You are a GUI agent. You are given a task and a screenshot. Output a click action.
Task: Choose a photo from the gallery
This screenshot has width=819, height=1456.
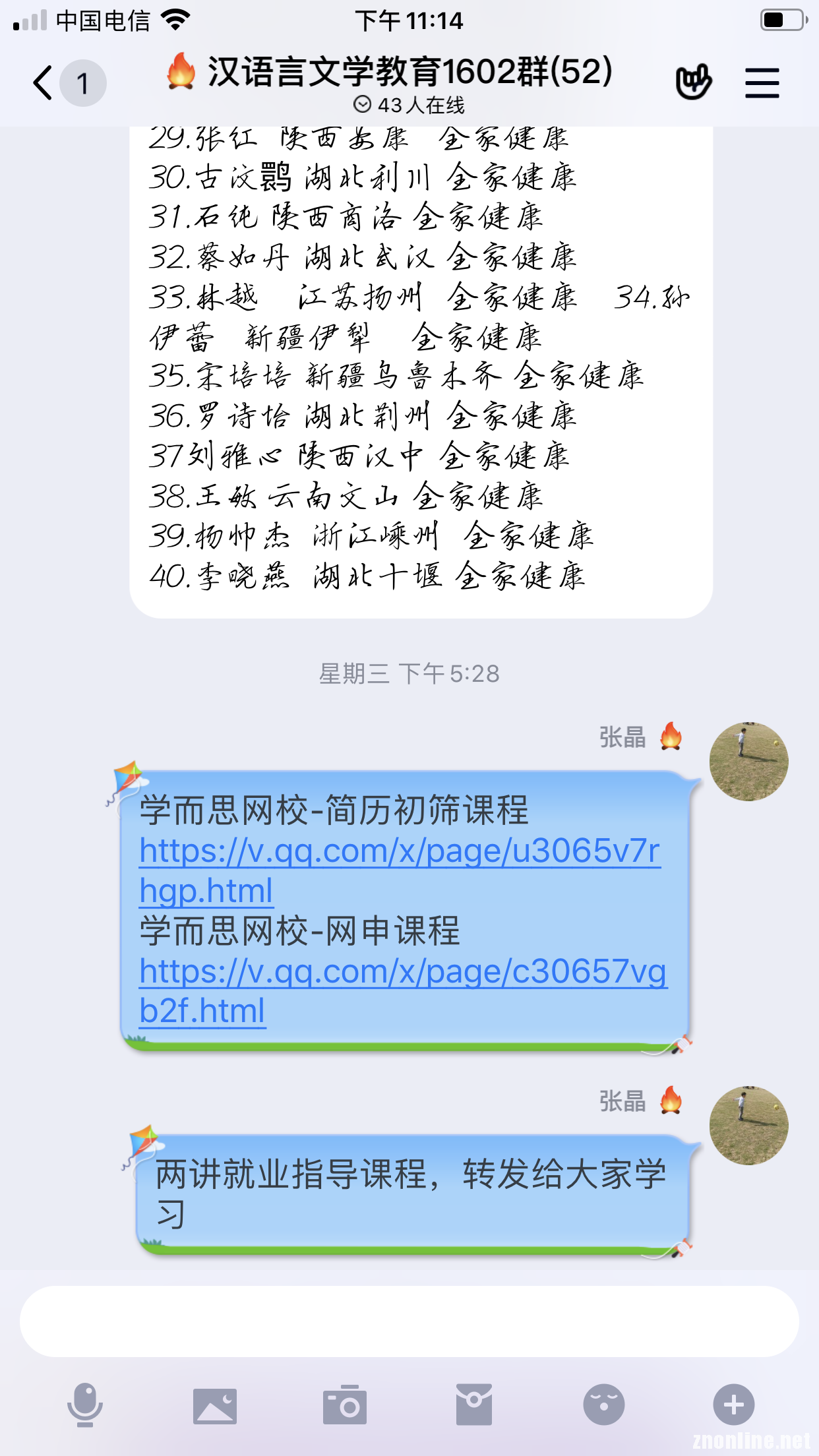point(215,1406)
